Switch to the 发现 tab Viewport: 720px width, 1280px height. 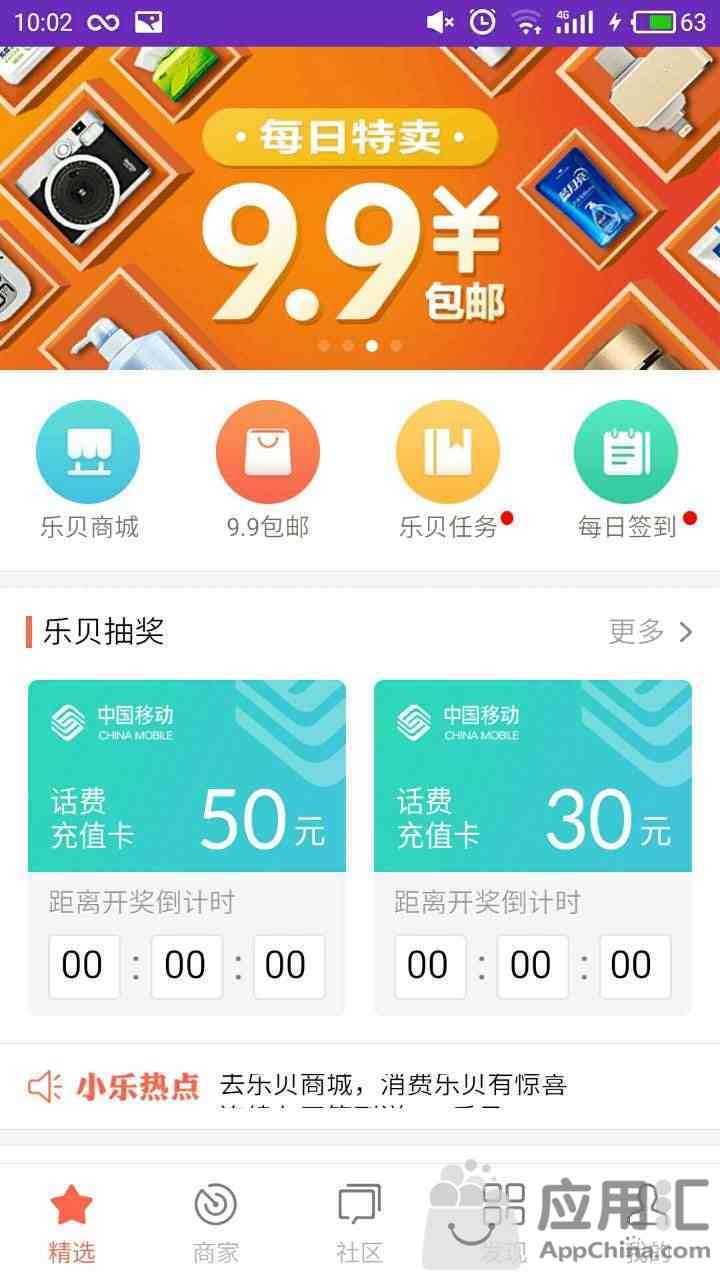point(503,1222)
